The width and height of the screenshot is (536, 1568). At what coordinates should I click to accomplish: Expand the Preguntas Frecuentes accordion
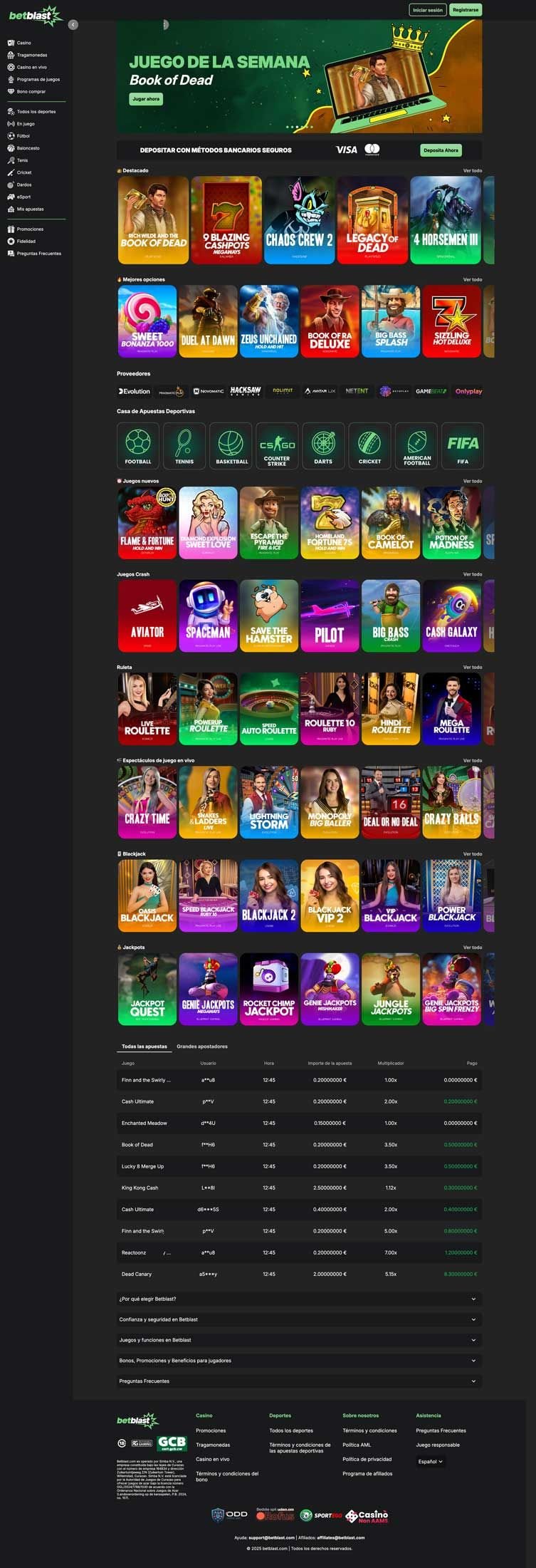pyautogui.click(x=299, y=1381)
